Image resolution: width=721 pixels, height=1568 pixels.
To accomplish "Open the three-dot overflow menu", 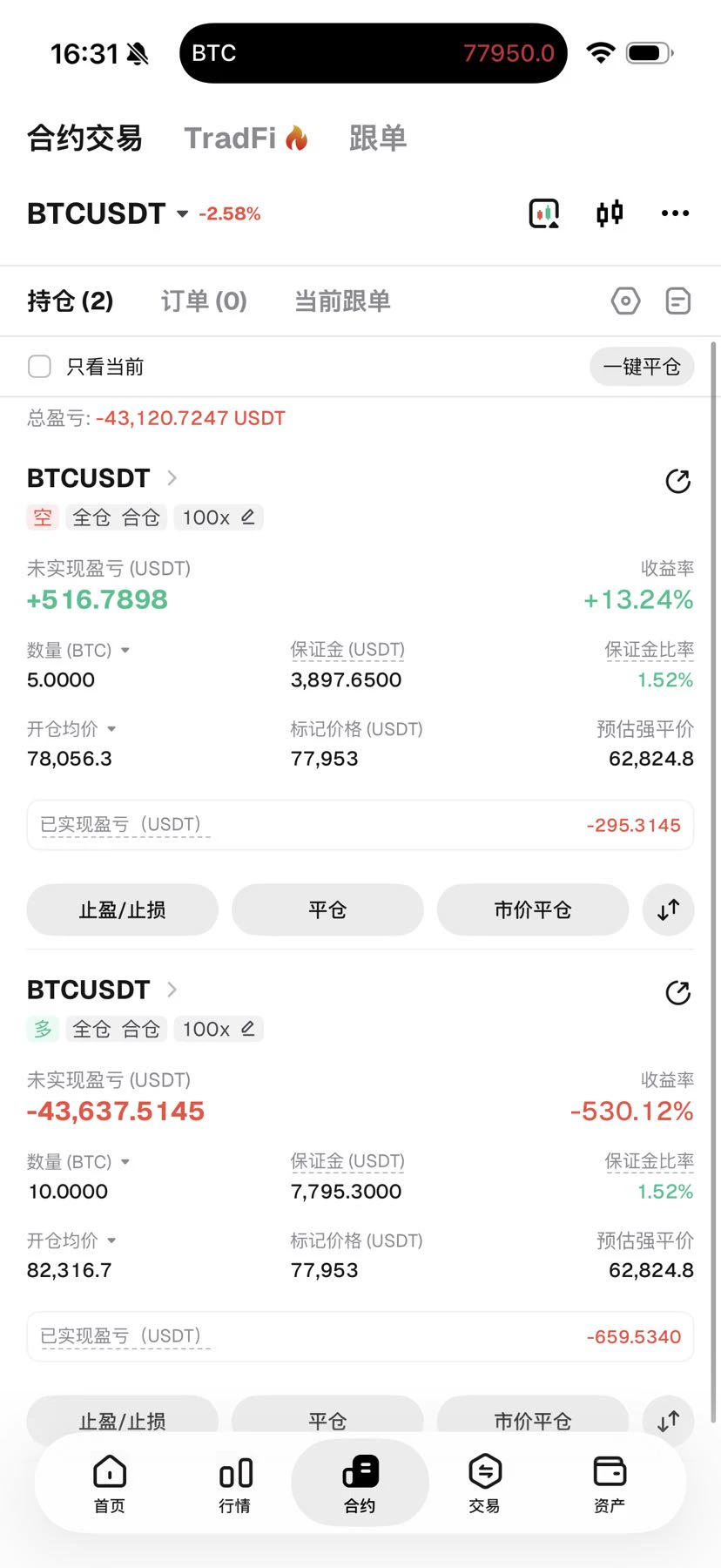I will click(675, 213).
